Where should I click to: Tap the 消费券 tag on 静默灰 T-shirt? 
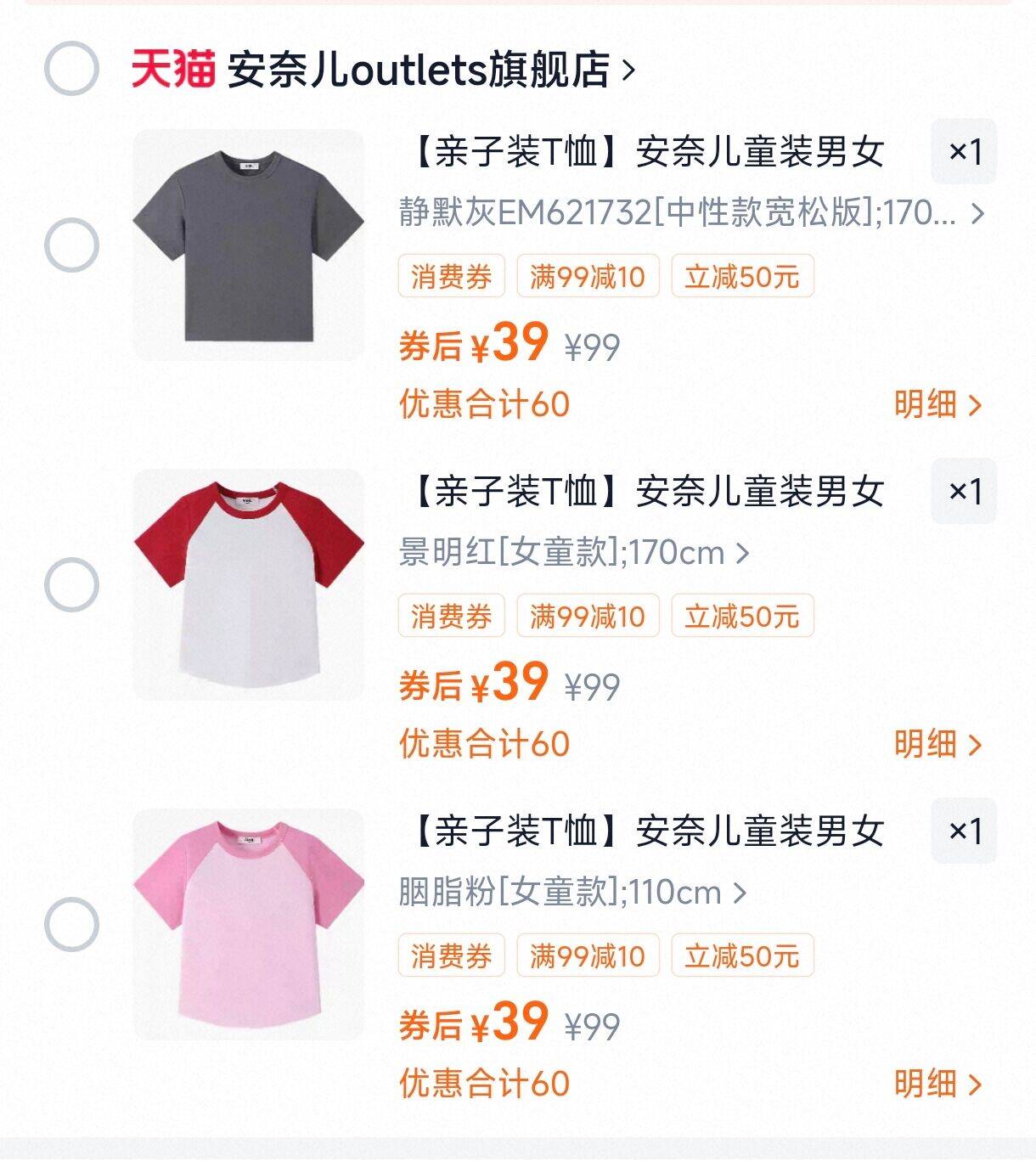coord(451,277)
